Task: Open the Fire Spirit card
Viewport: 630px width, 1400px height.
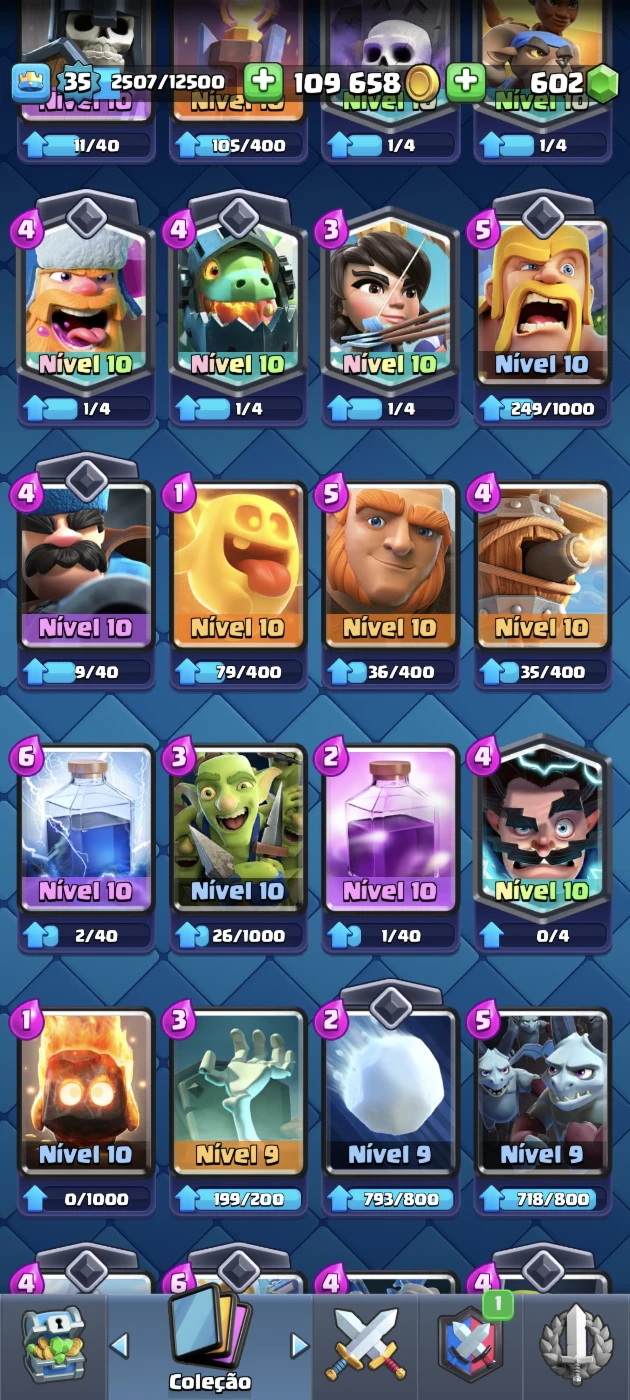Action: [x=86, y=1112]
